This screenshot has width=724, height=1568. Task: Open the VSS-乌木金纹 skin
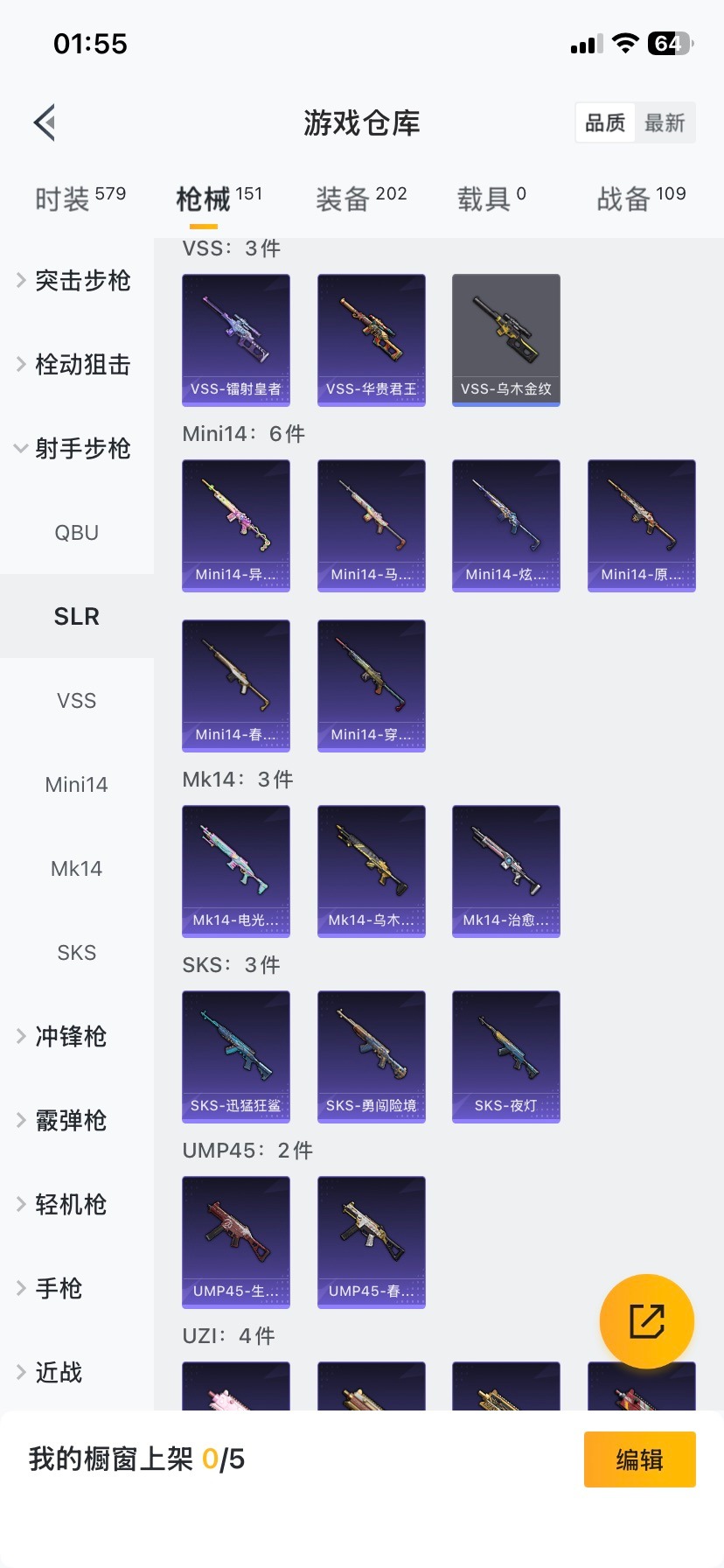(505, 339)
